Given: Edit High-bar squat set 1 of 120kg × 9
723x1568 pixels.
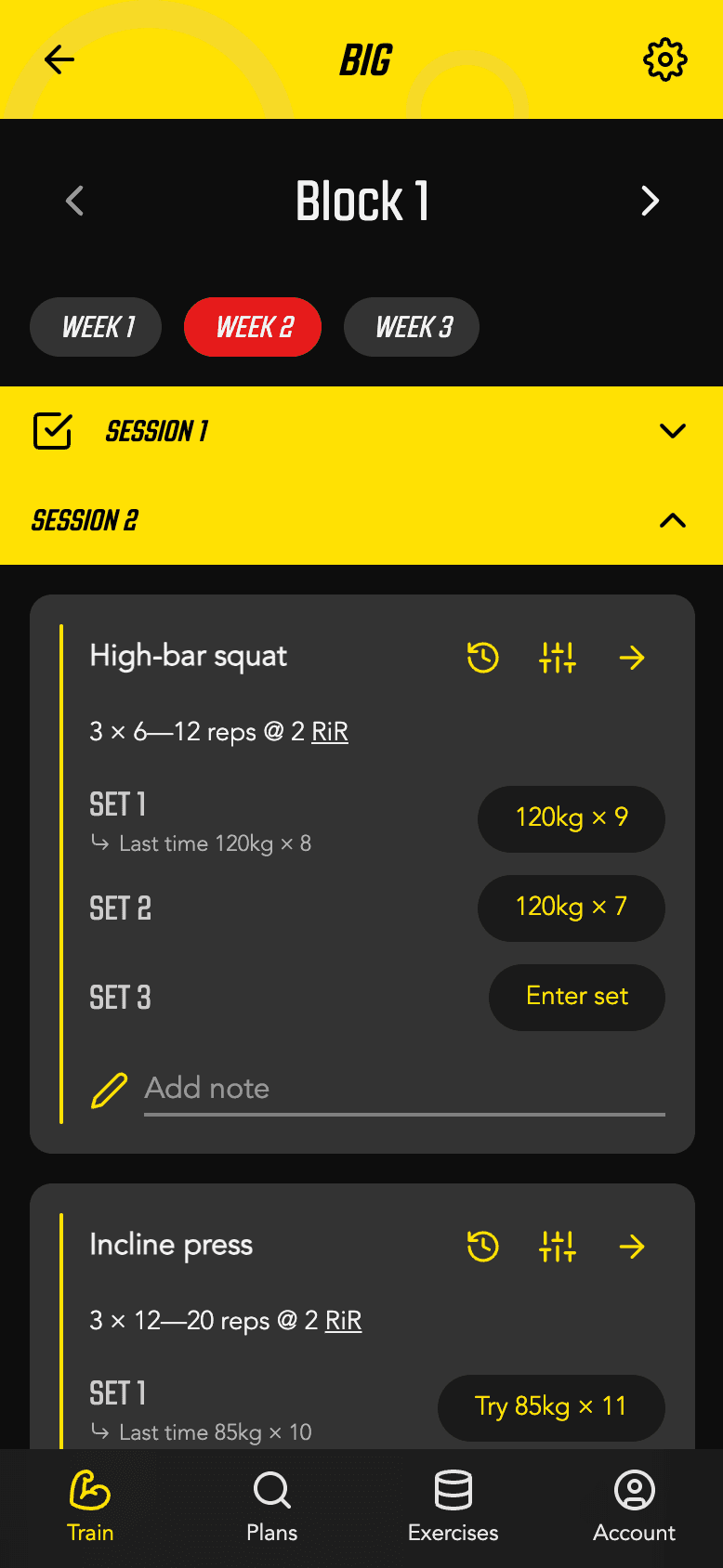Looking at the screenshot, I should click(571, 818).
